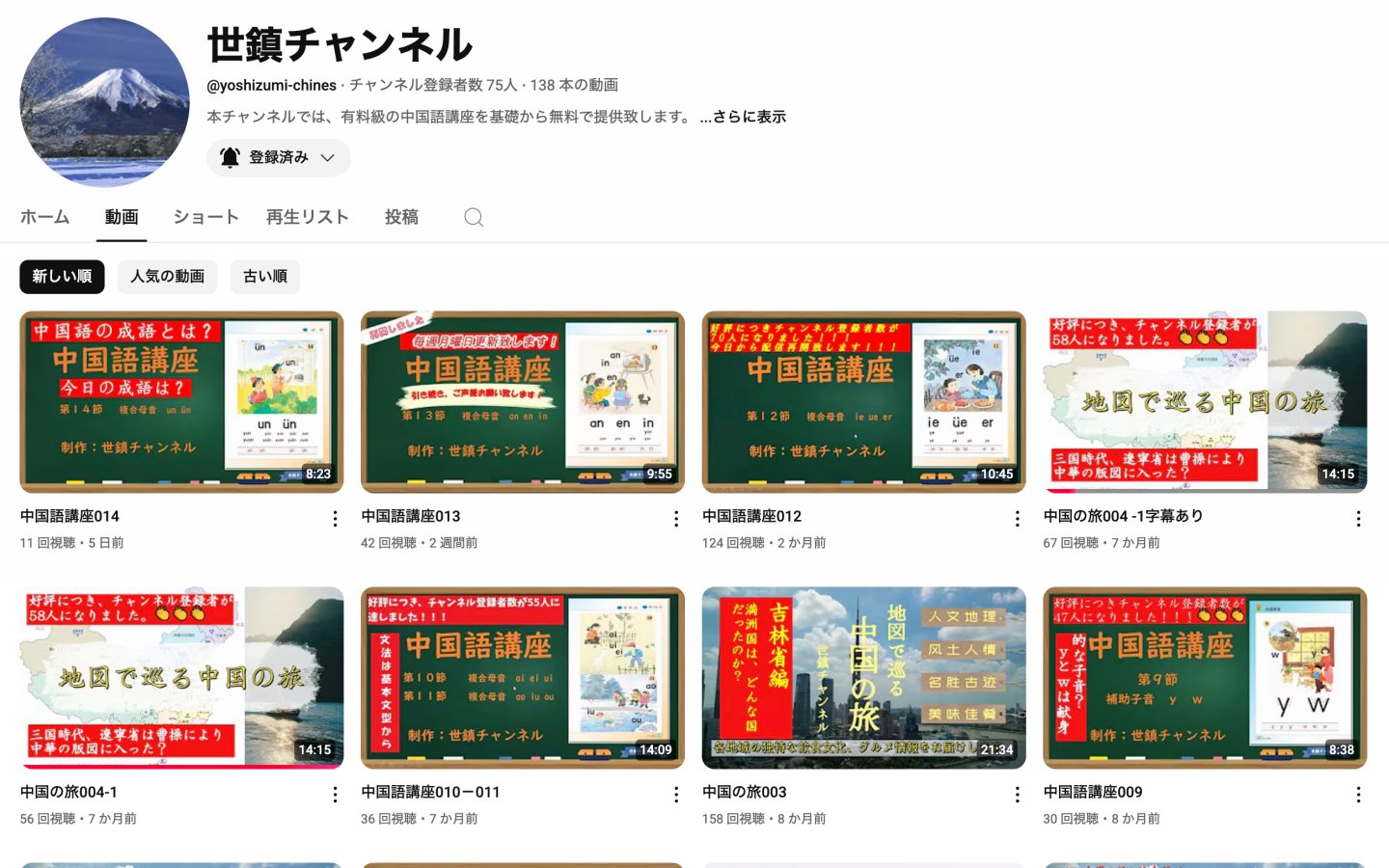The height and width of the screenshot is (868, 1389).
Task: Switch to the ホーム tab
Action: pos(45,217)
